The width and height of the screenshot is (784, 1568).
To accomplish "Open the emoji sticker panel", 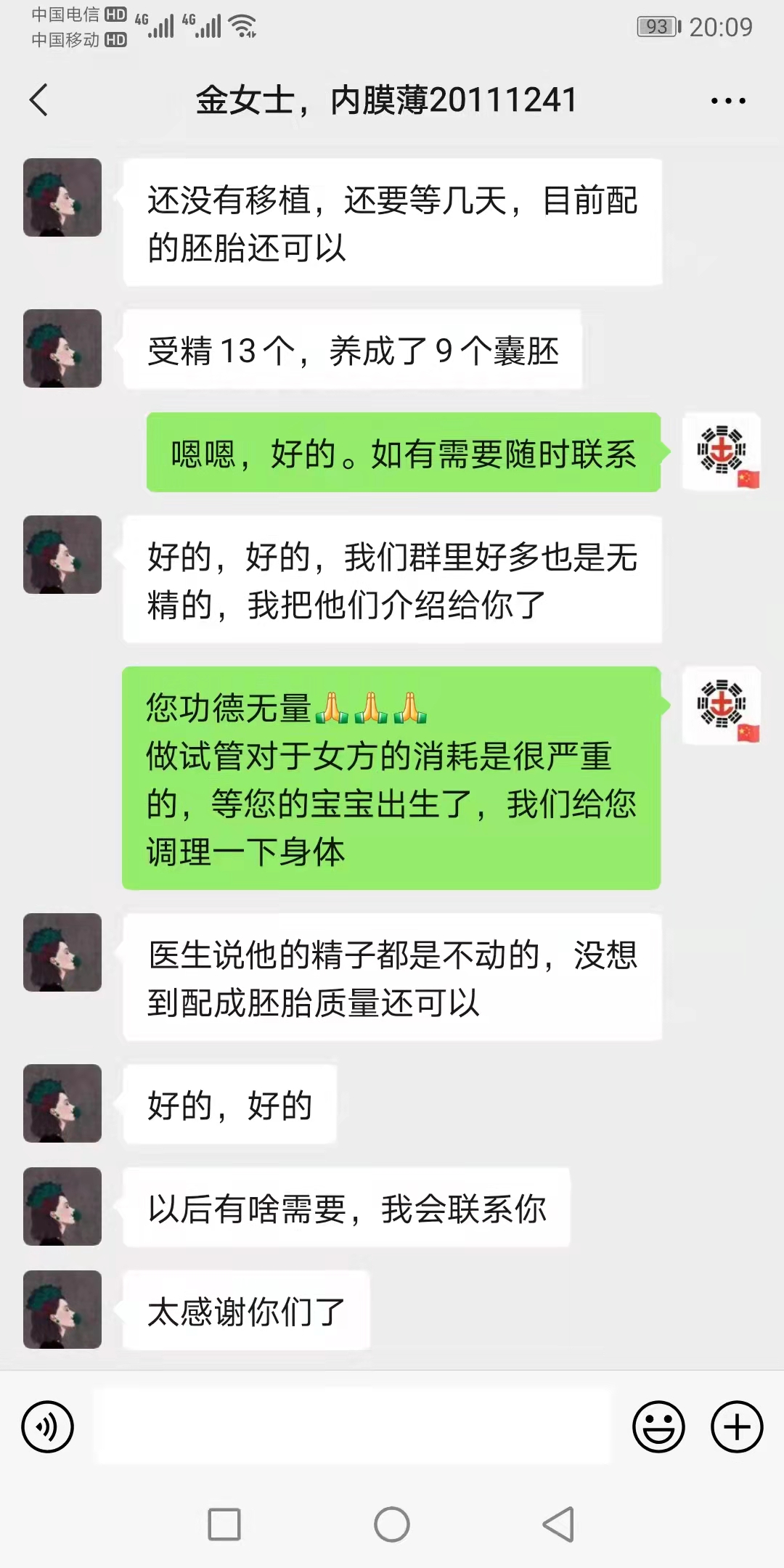I will point(658,1426).
